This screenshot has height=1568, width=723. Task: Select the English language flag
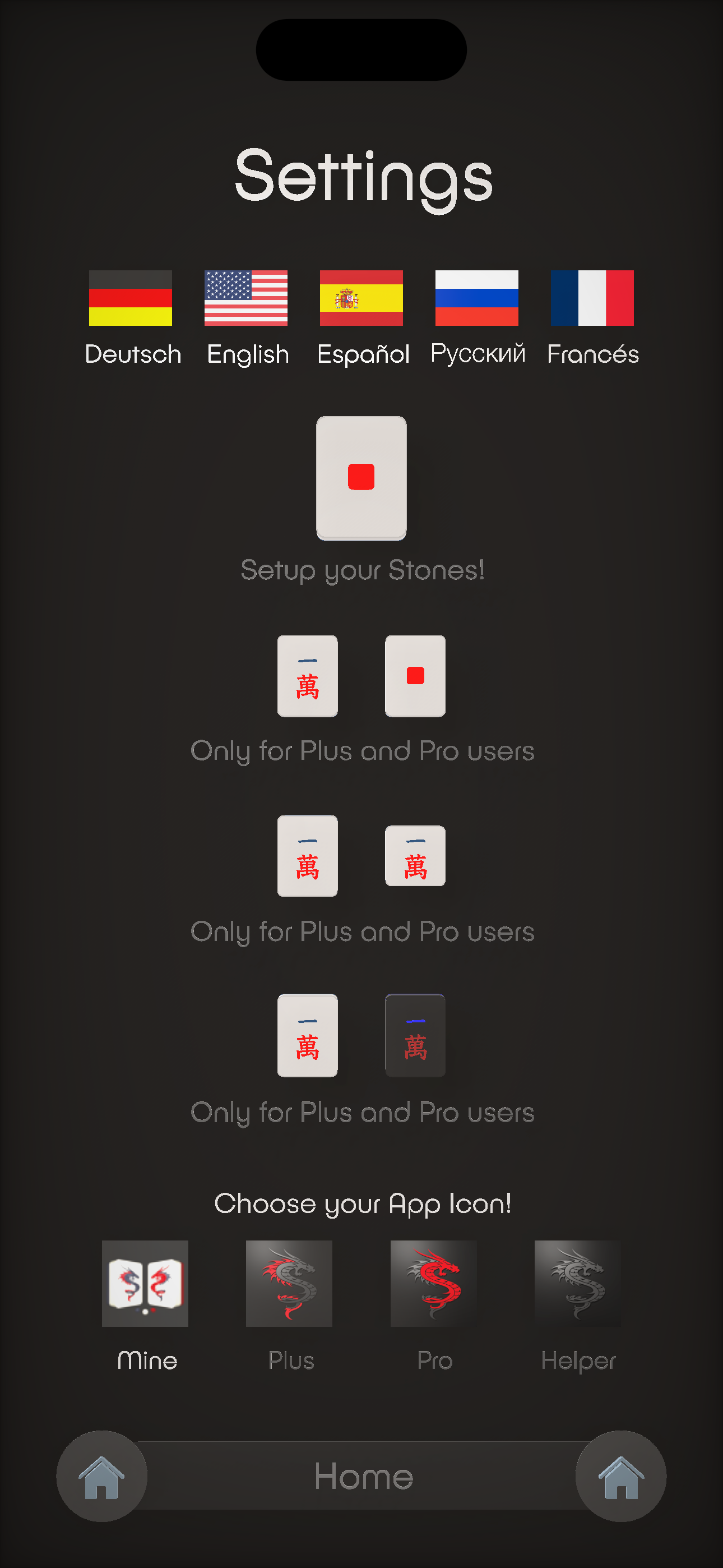[246, 298]
